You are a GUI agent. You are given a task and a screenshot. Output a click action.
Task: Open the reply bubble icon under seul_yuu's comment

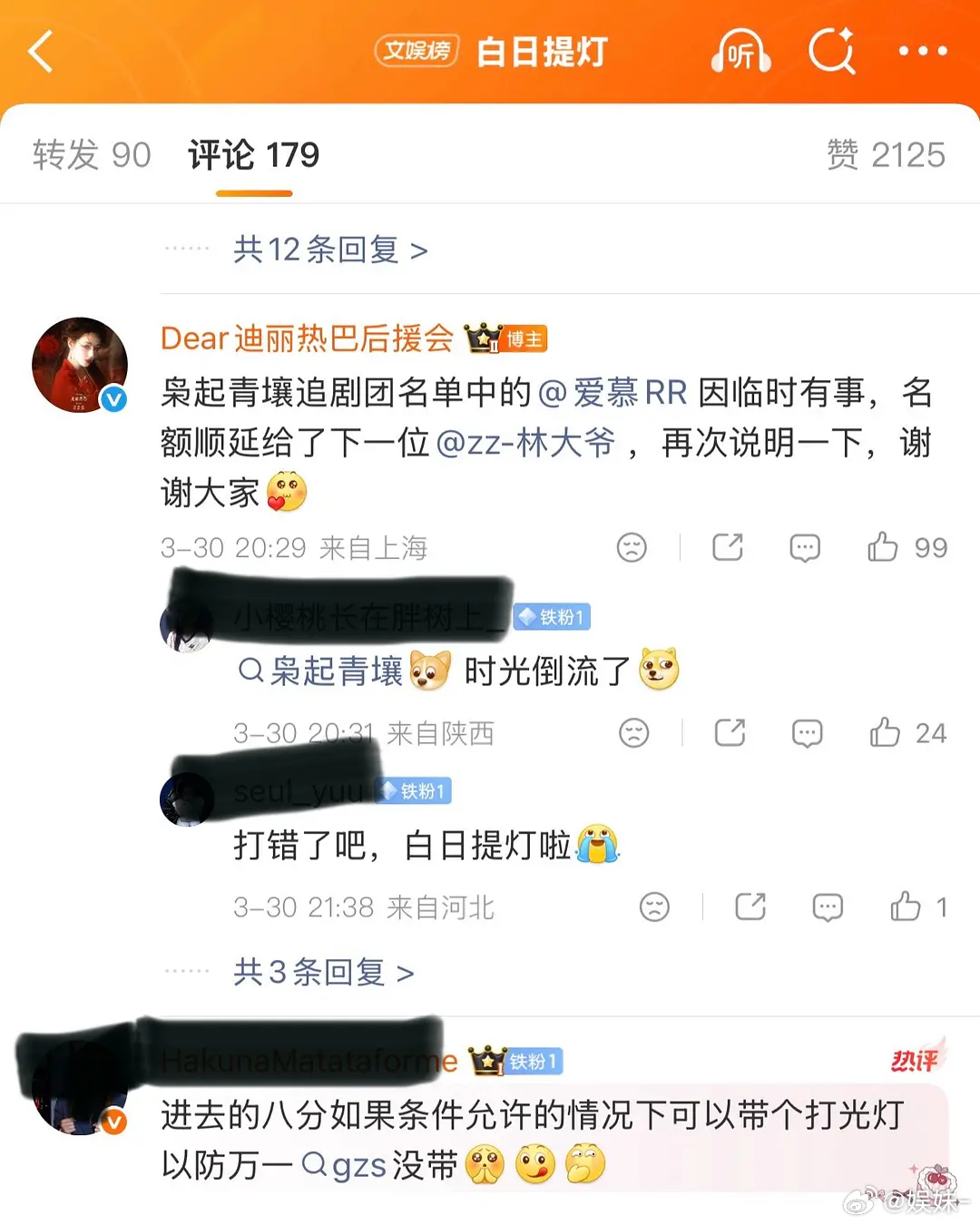coord(827,907)
